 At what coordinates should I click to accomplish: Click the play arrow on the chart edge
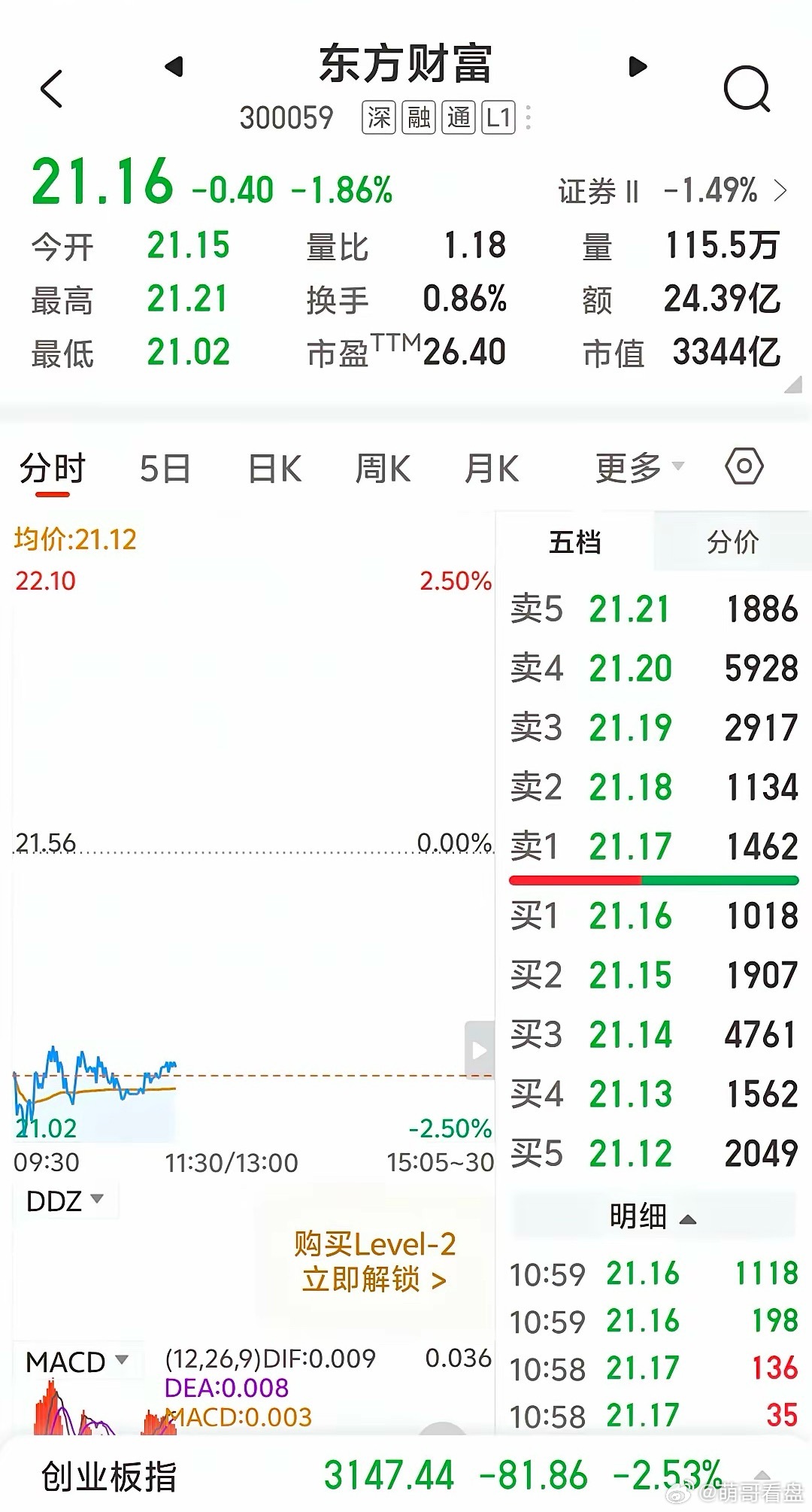click(479, 1051)
